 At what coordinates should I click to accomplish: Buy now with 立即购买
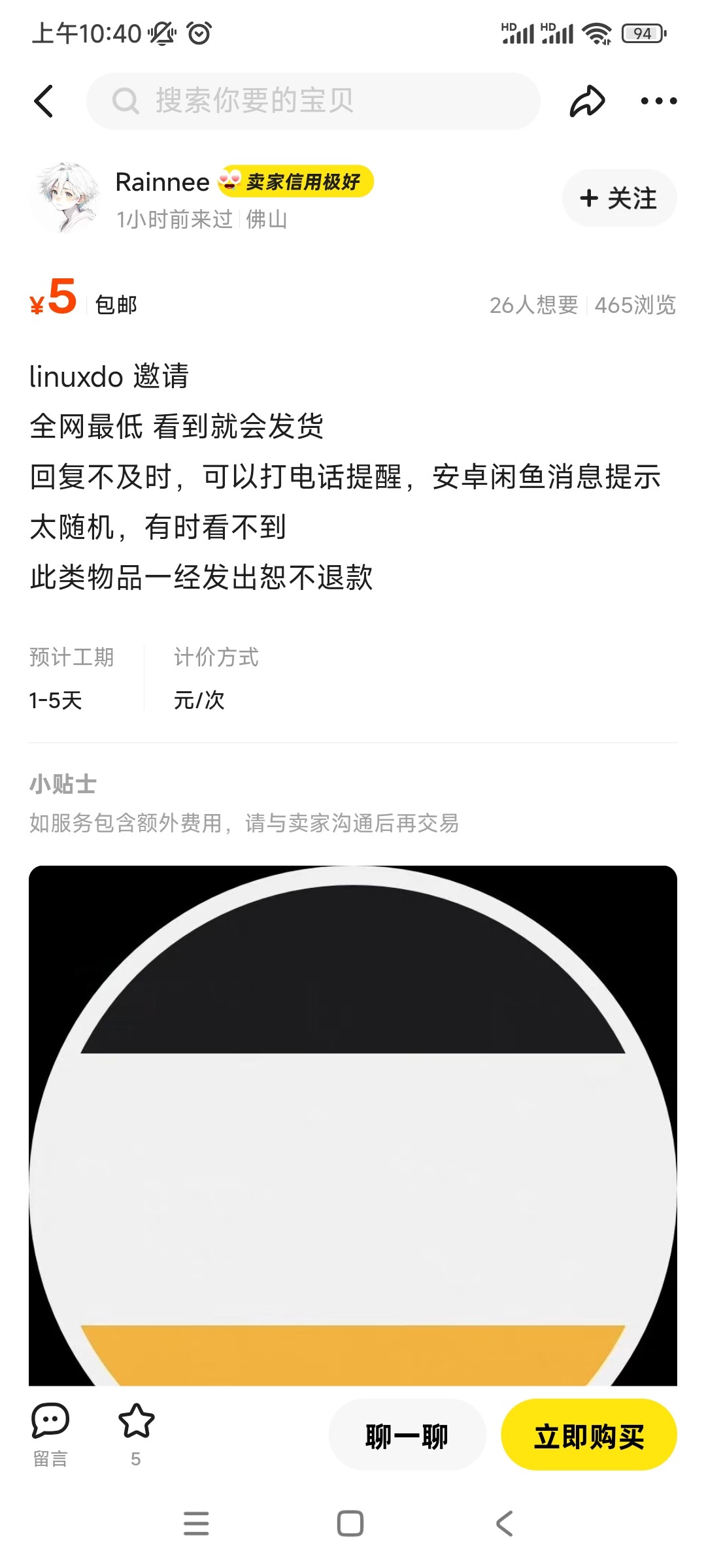click(589, 1435)
